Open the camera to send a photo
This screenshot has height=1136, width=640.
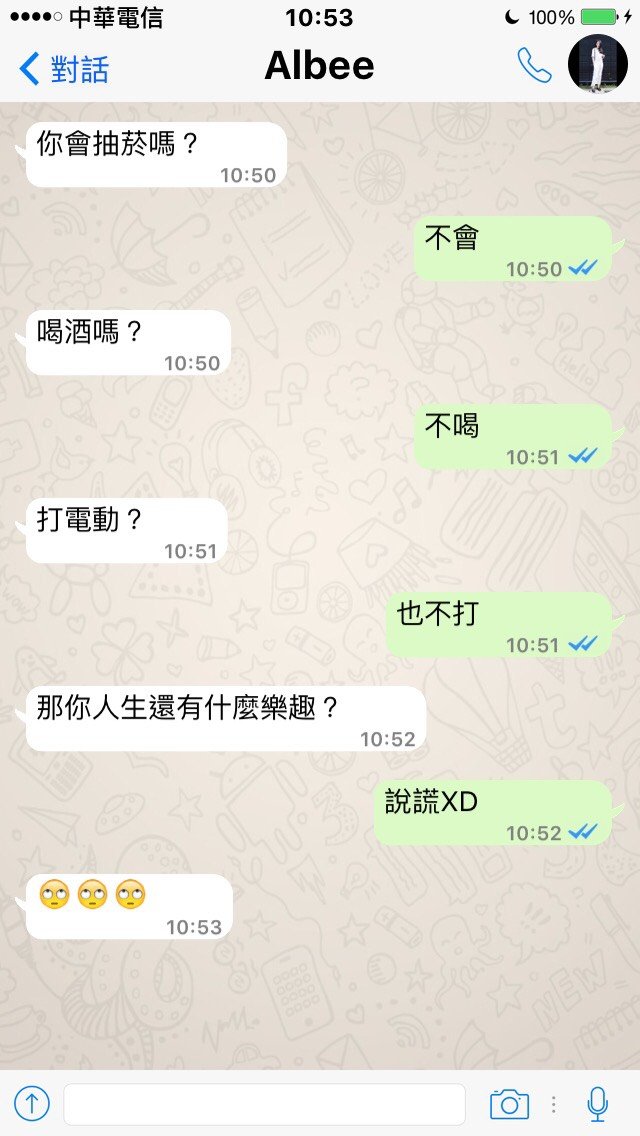[x=509, y=1104]
